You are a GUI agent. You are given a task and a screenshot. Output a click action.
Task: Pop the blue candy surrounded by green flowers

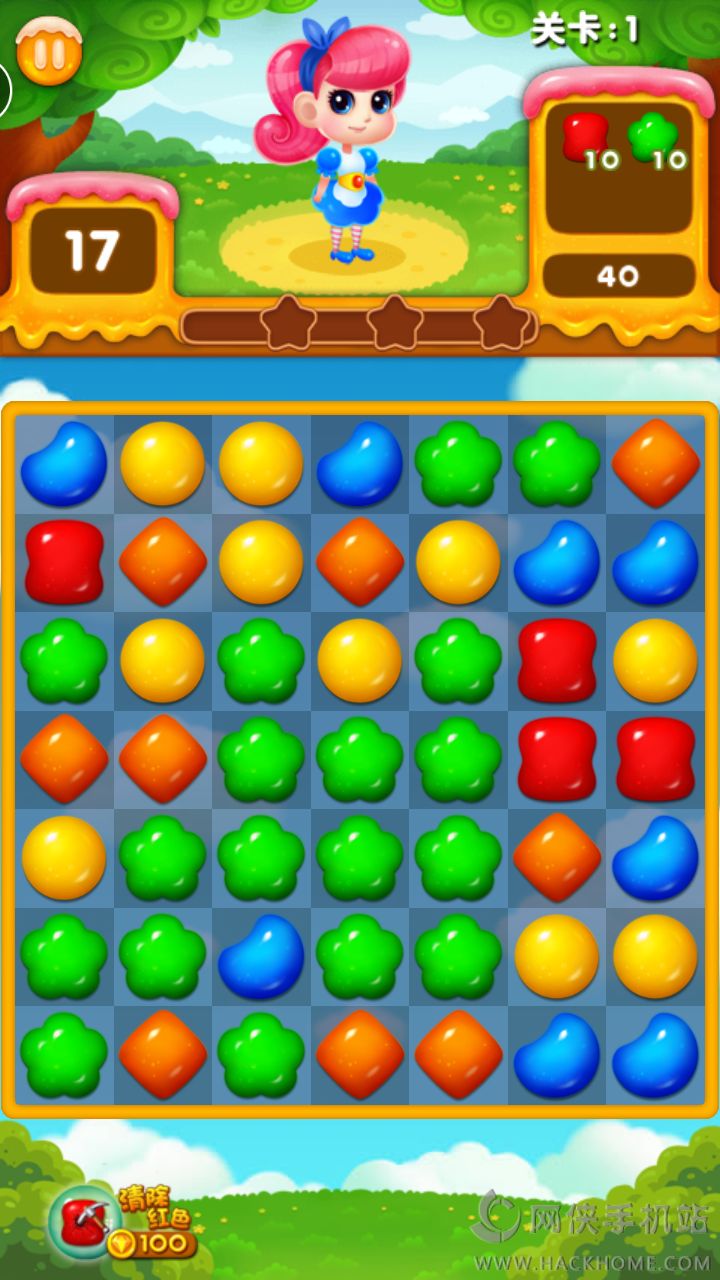point(261,957)
